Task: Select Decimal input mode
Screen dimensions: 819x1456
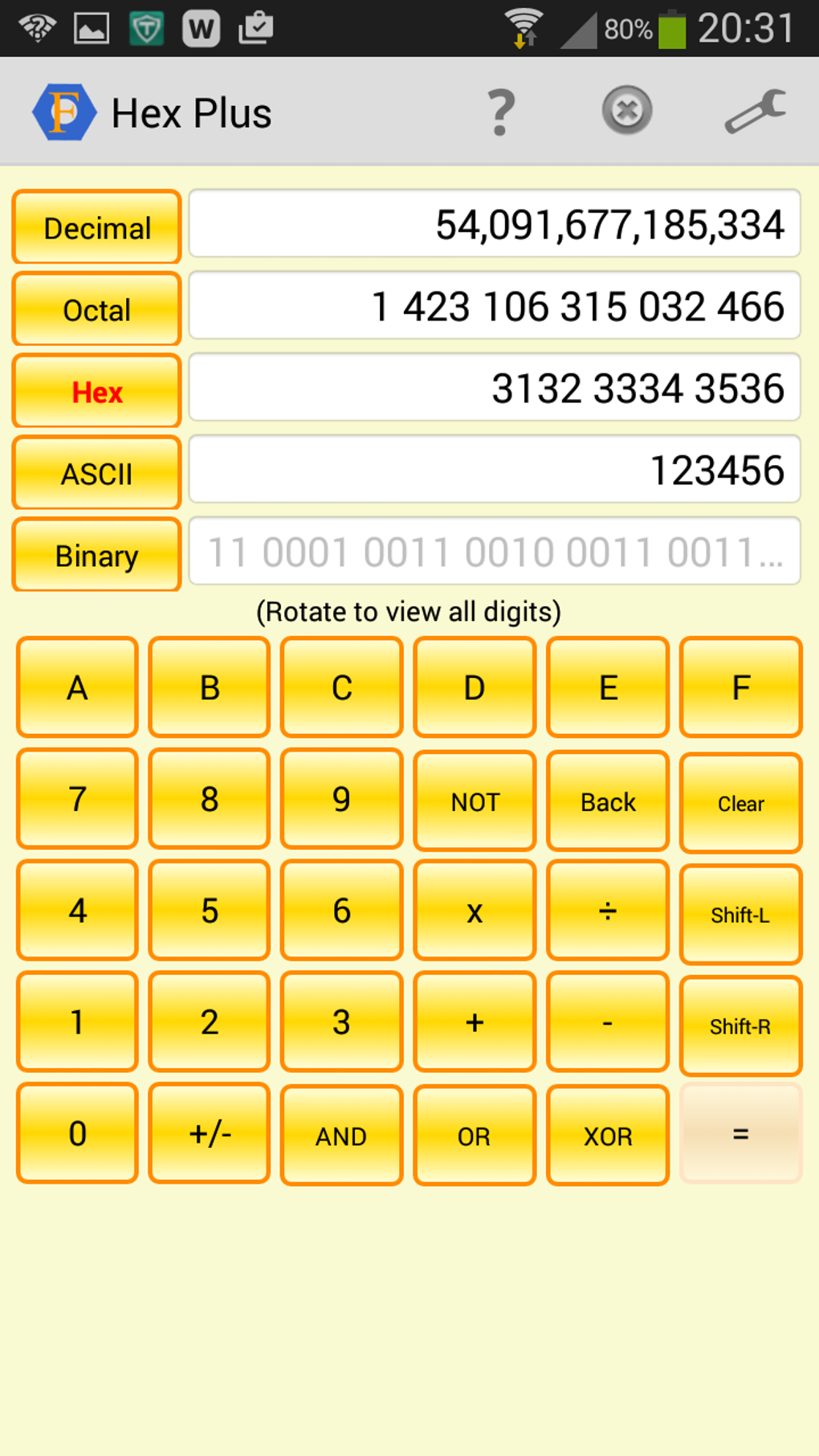Action: point(96,227)
